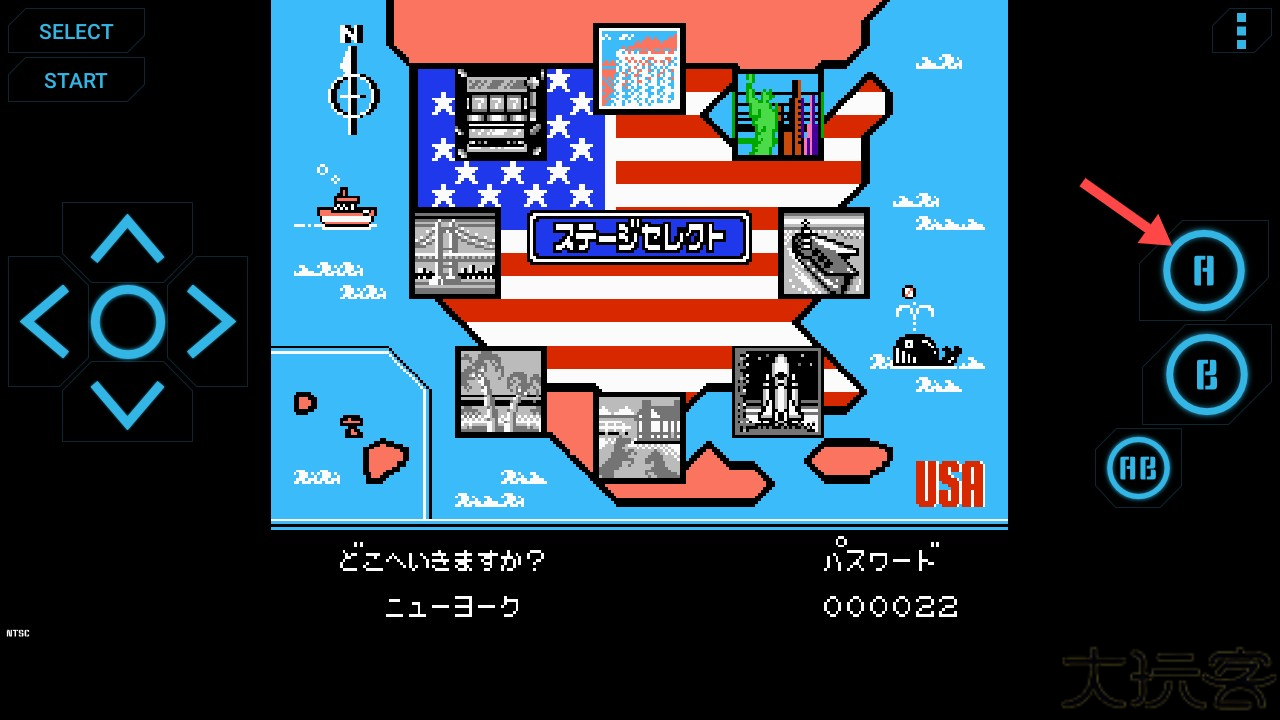Tap the B gamepad button
1280x720 pixels.
[1207, 374]
